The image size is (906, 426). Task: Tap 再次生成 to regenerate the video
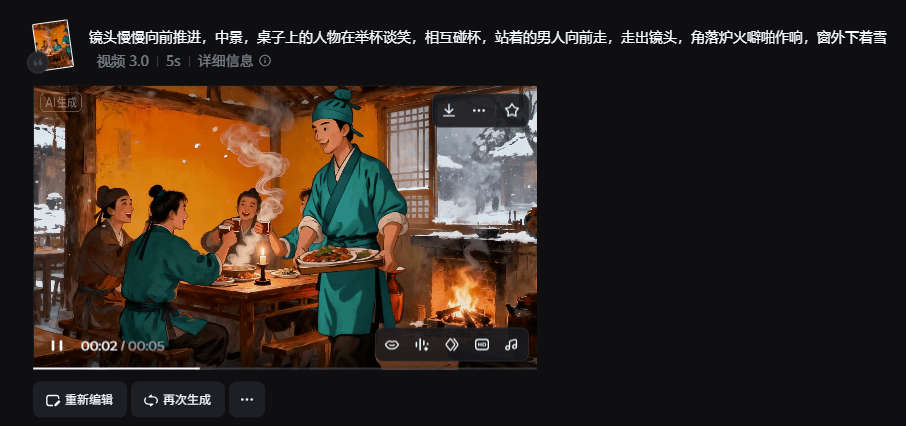[178, 400]
